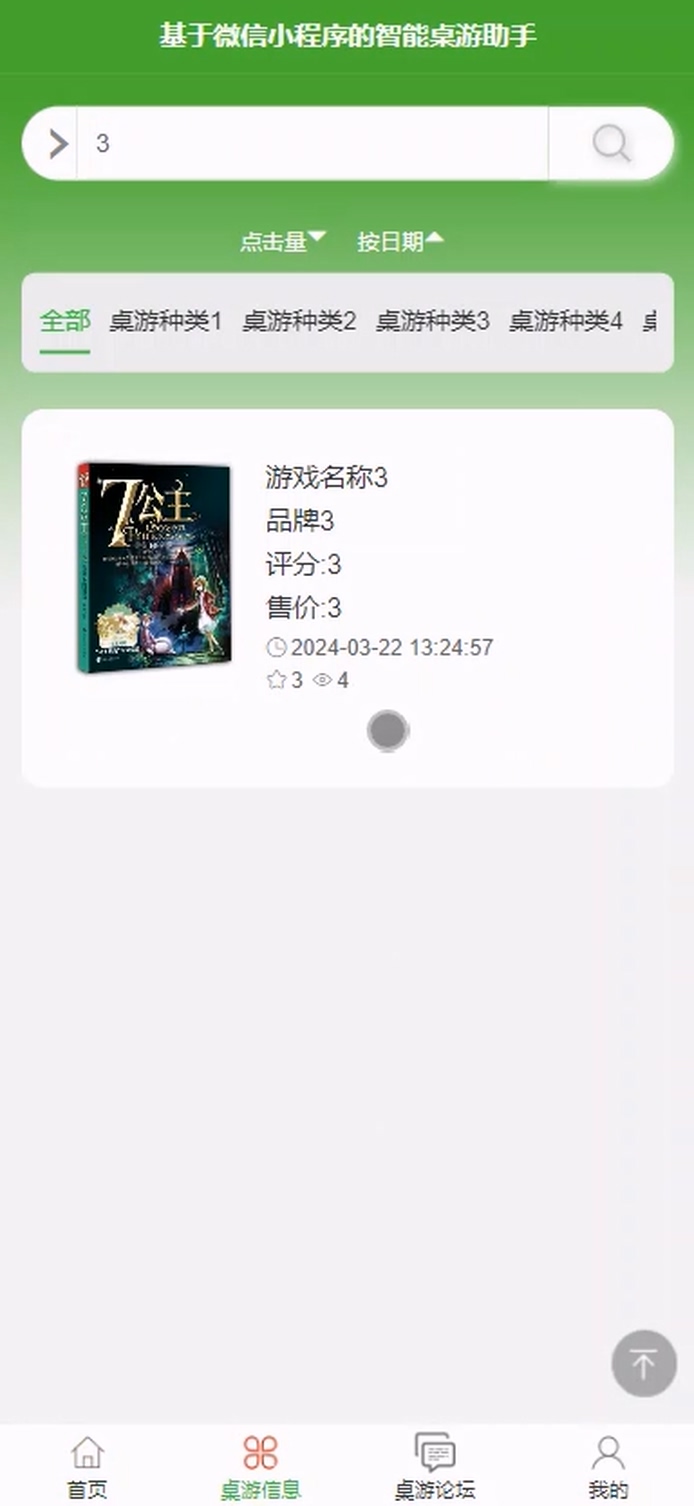Filter by 桌游种类1
The image size is (694, 1506).
coord(165,322)
